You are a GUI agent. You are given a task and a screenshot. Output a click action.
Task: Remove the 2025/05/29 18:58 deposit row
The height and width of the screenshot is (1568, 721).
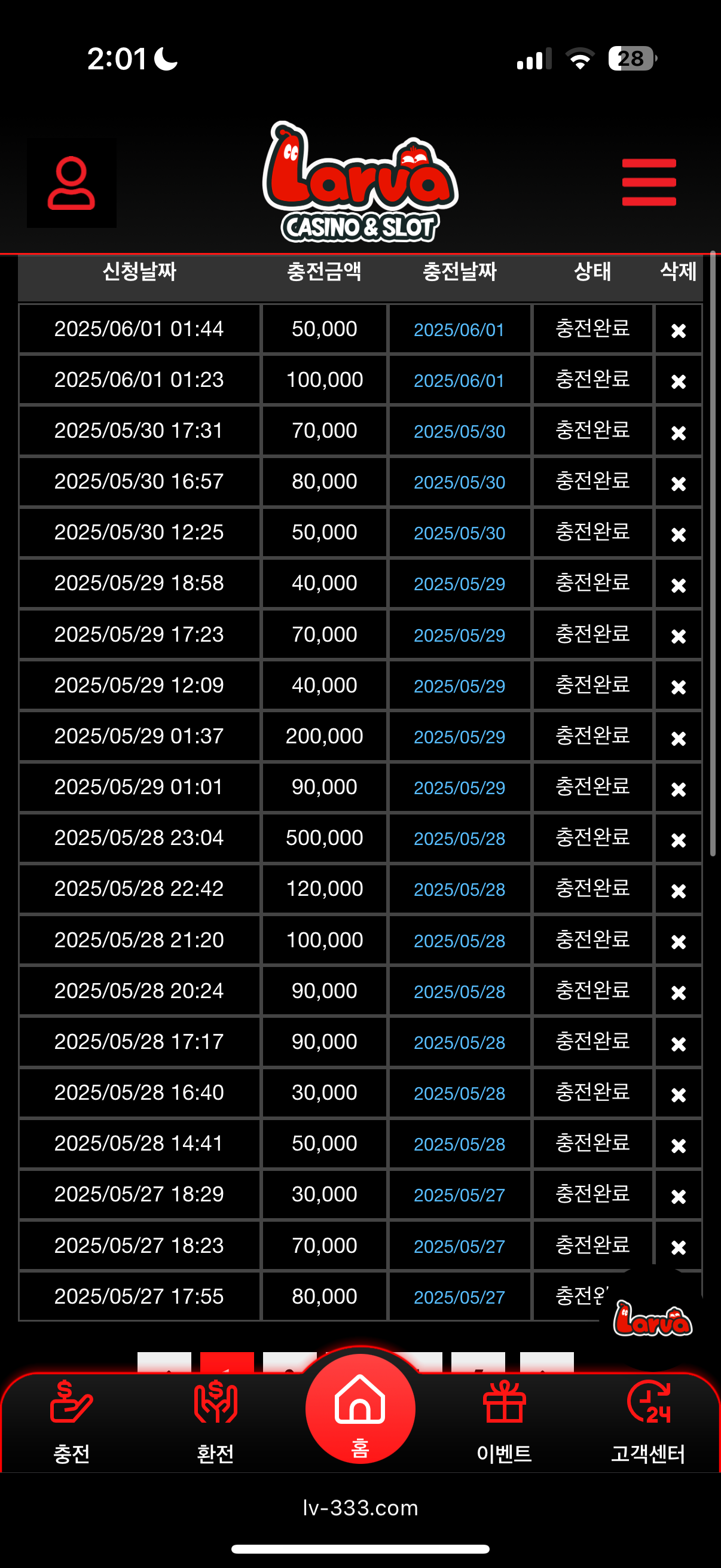point(679,585)
